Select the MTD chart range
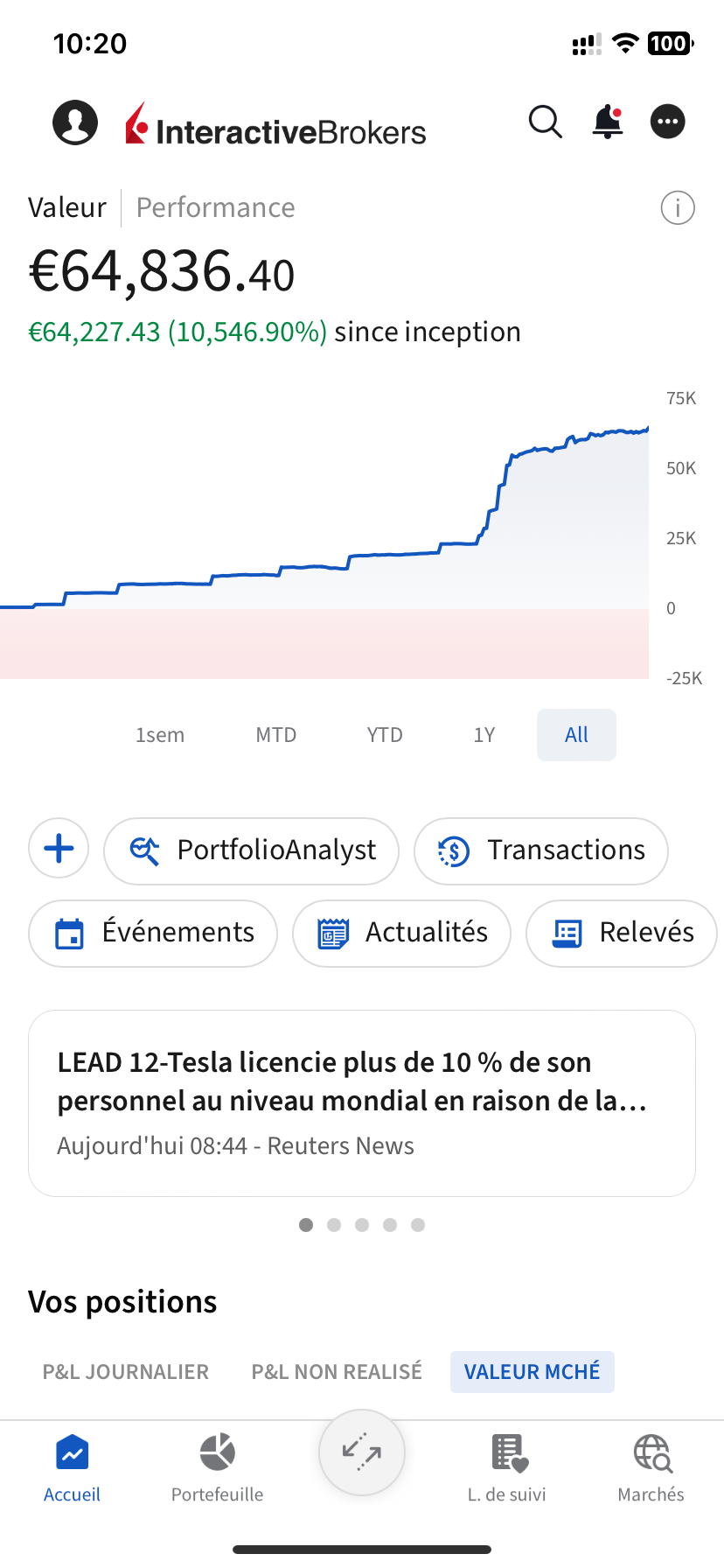 (x=276, y=735)
